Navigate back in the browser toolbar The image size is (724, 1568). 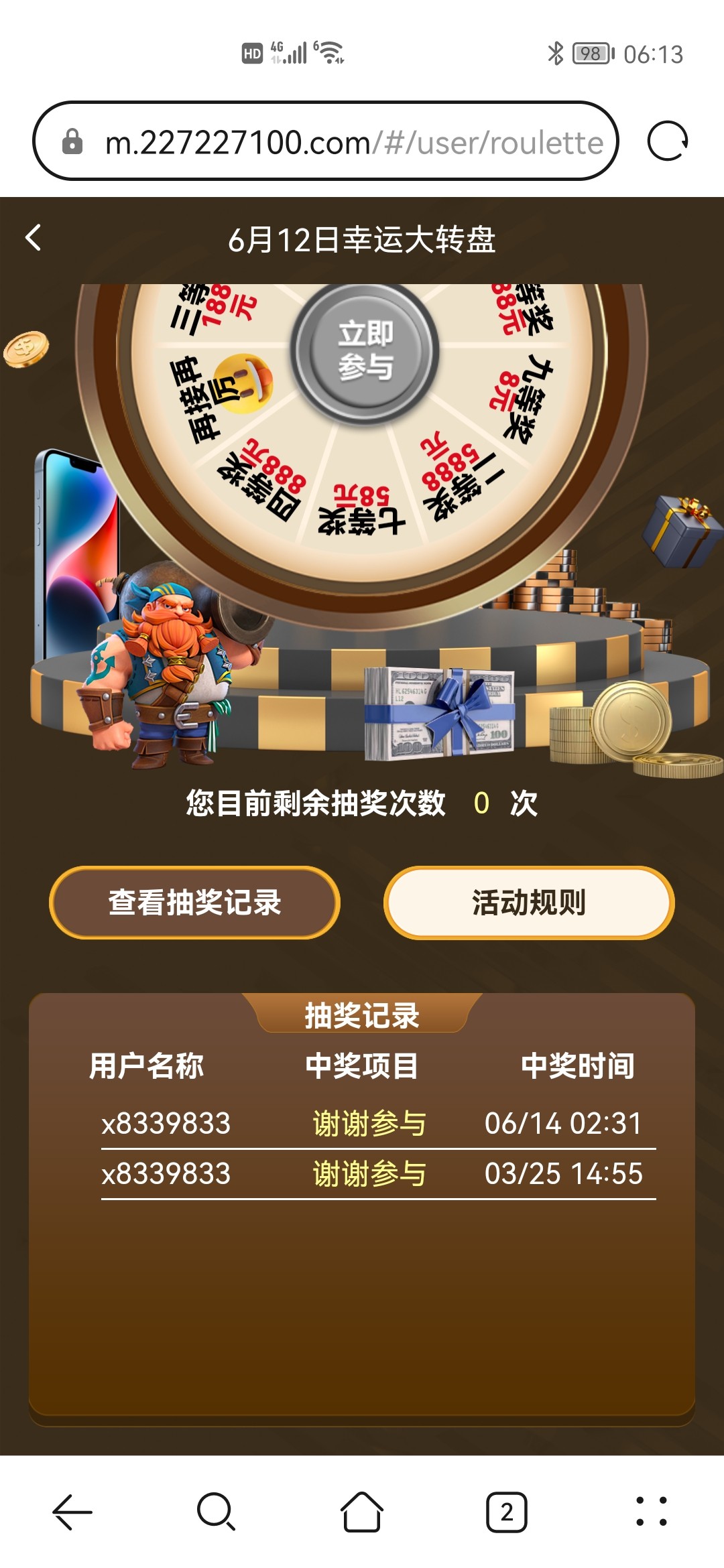tap(72, 1512)
